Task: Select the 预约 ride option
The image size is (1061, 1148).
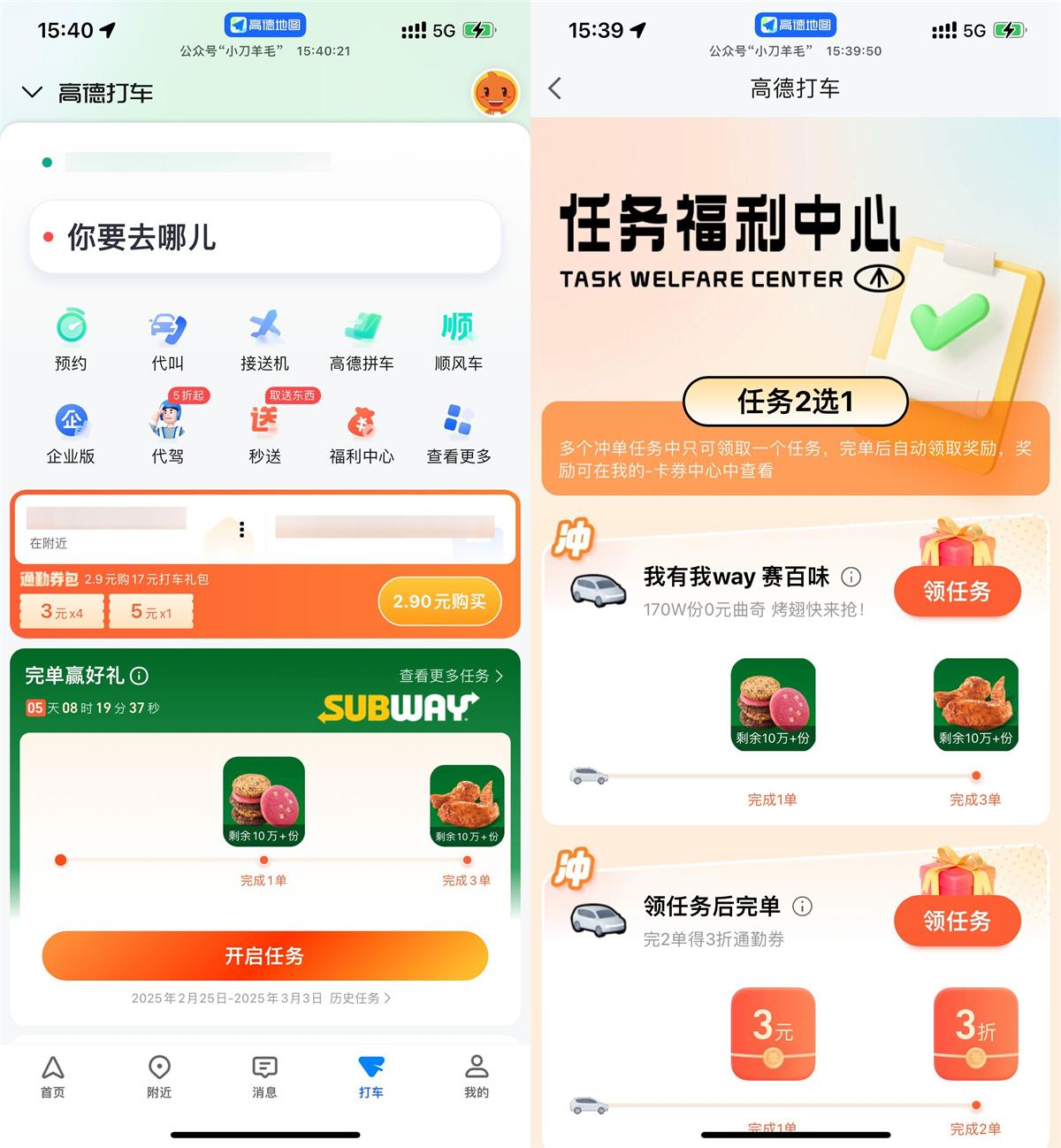Action: [x=71, y=339]
